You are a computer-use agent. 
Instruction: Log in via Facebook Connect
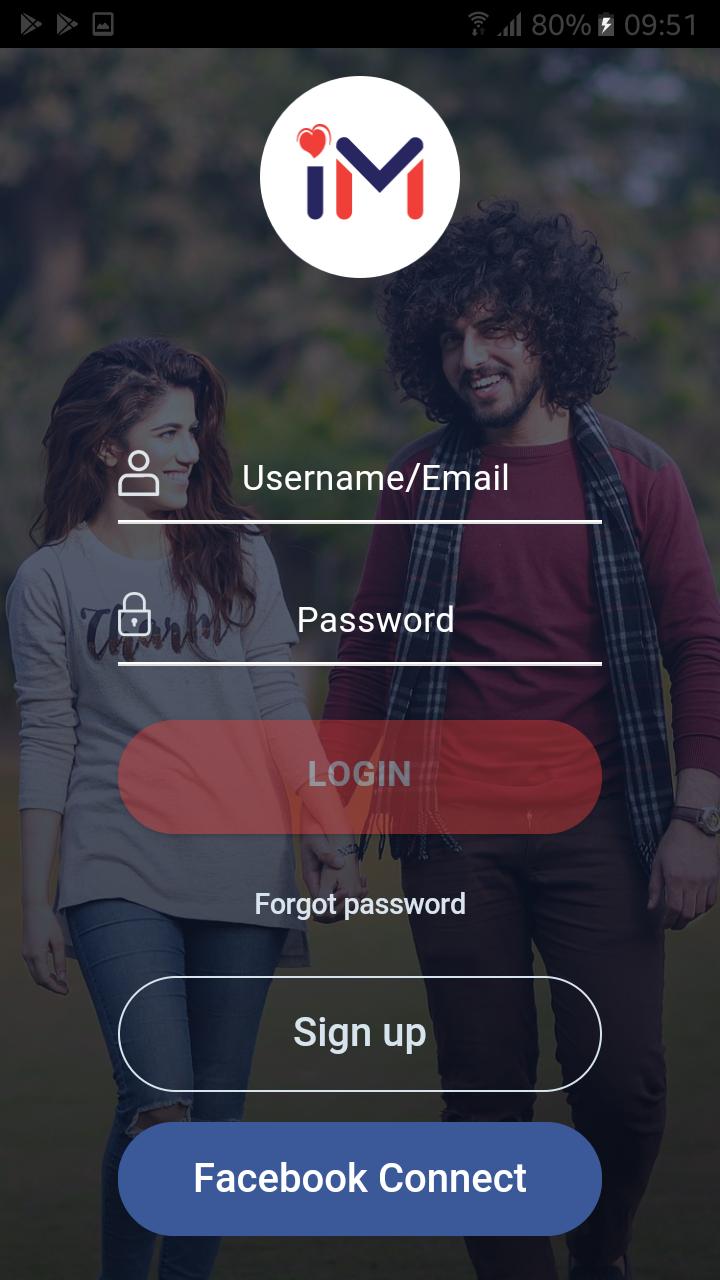click(360, 1178)
